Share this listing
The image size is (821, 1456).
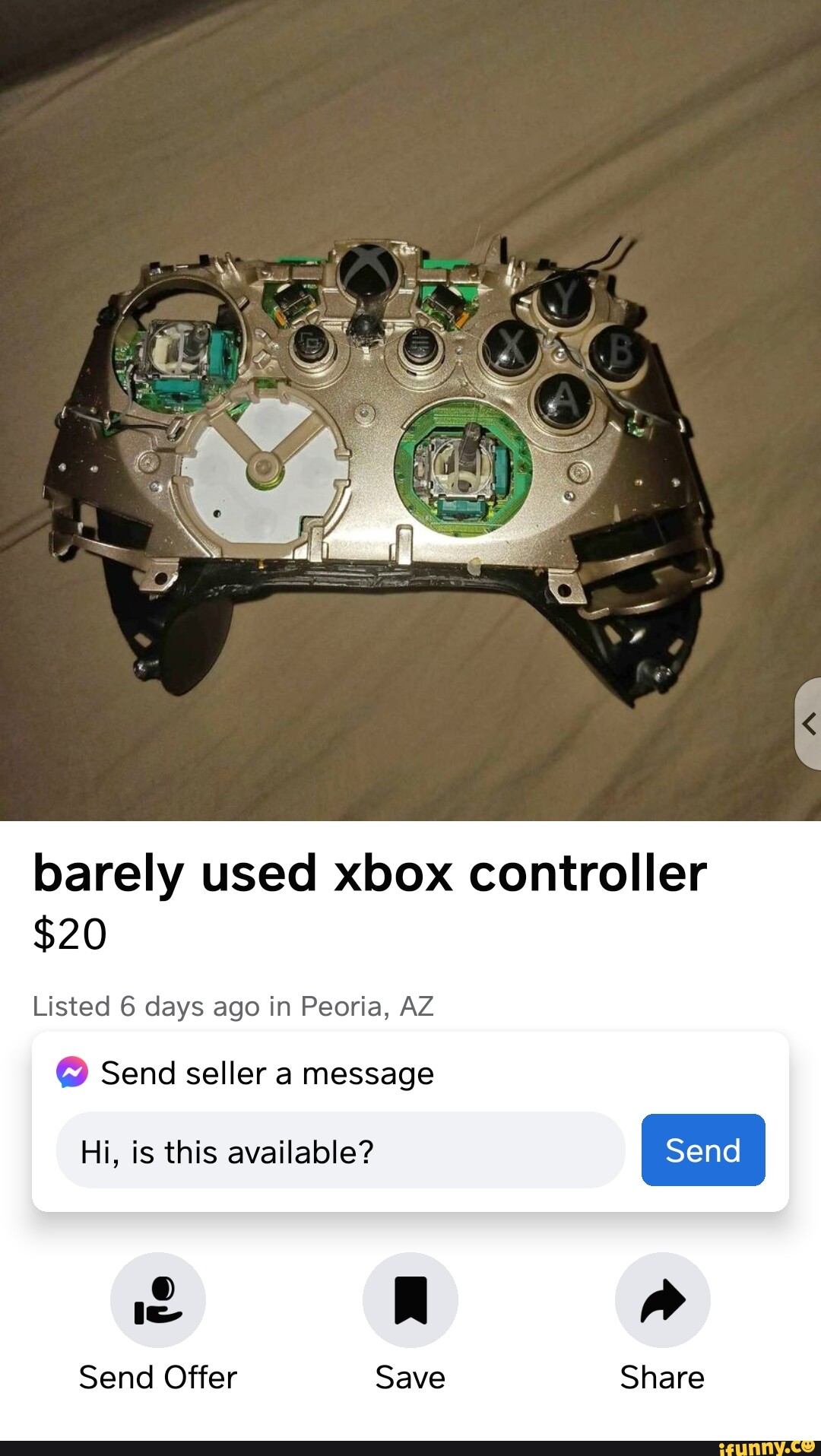tap(662, 1300)
